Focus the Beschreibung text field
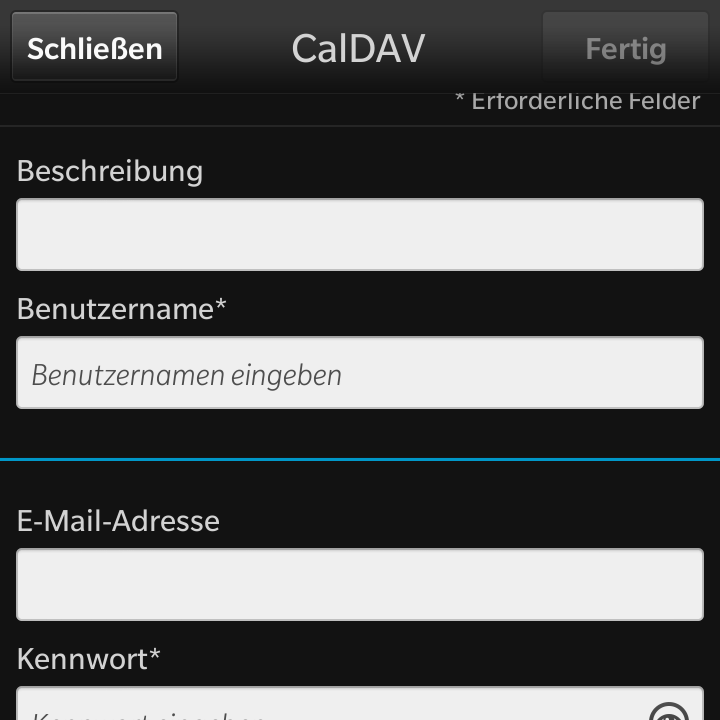The image size is (720, 720). click(x=360, y=234)
